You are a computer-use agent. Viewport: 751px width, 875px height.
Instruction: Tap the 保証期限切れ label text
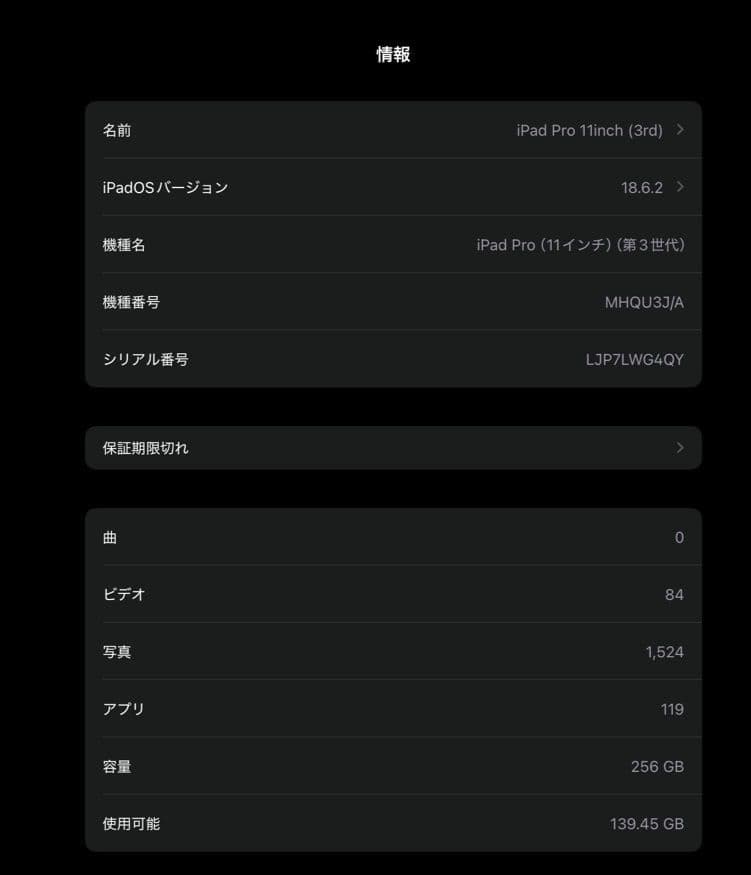point(144,448)
